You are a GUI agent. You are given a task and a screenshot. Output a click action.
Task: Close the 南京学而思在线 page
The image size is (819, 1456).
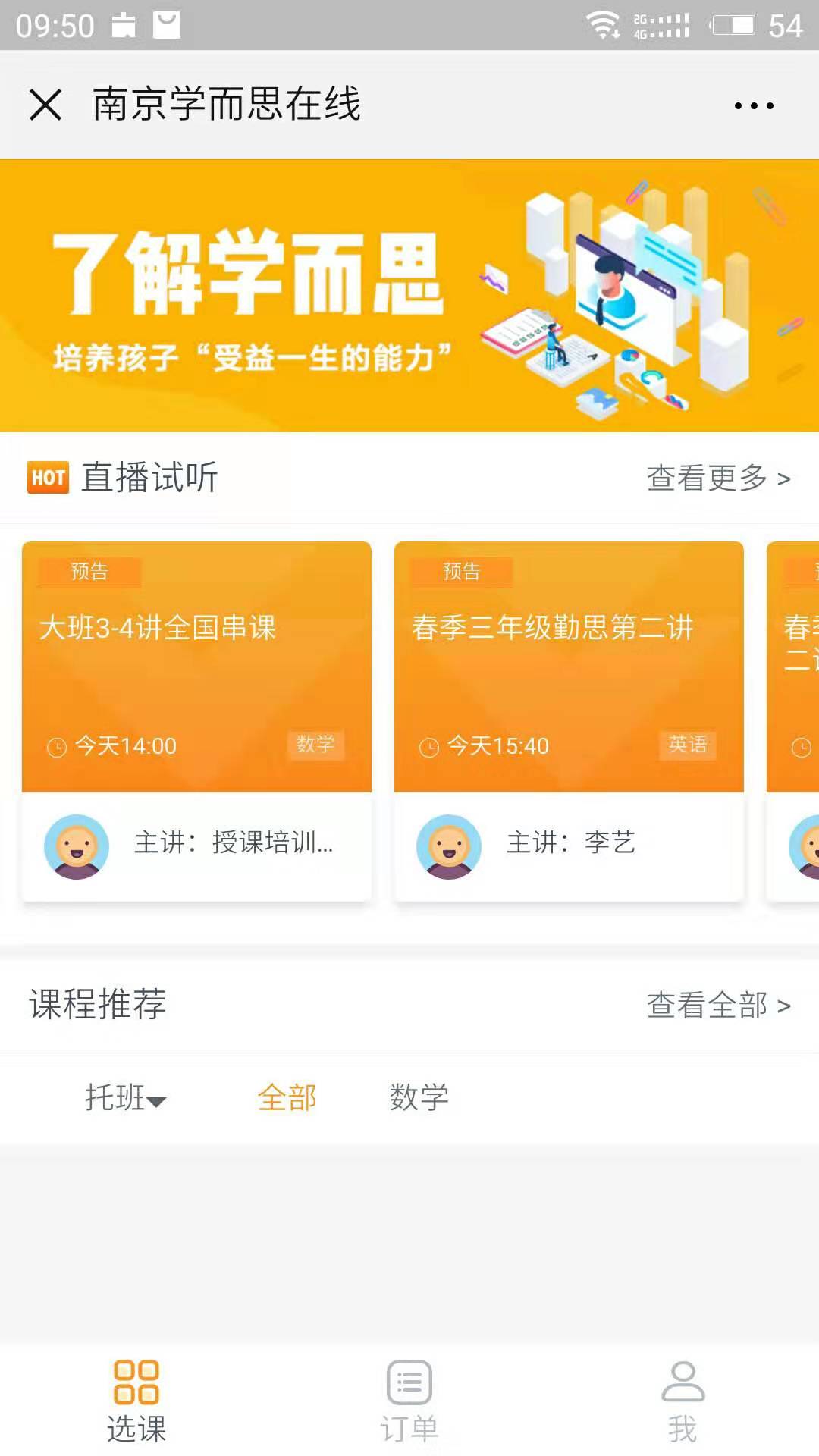45,105
